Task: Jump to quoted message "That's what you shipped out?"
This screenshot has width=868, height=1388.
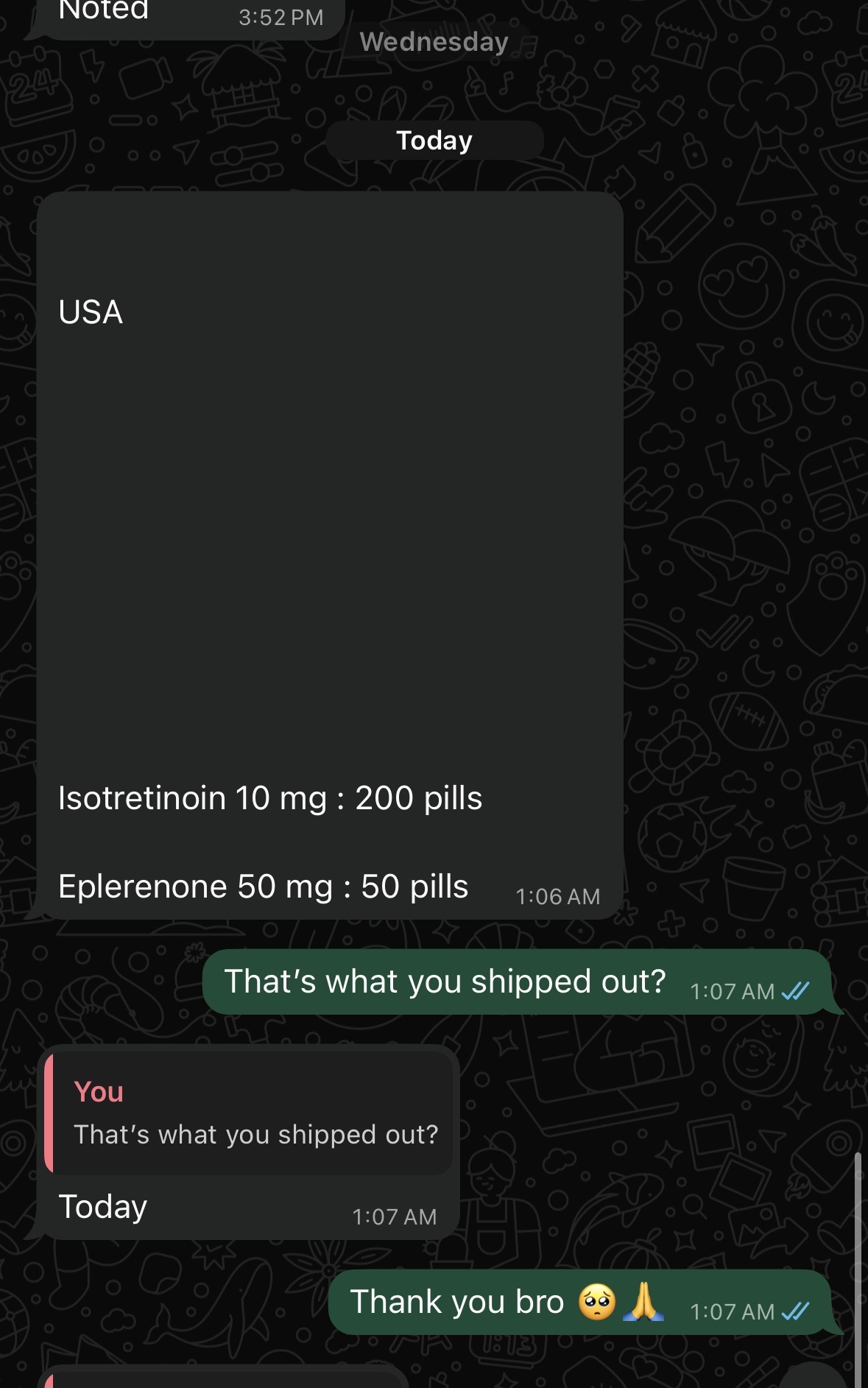Action: 249,1113
